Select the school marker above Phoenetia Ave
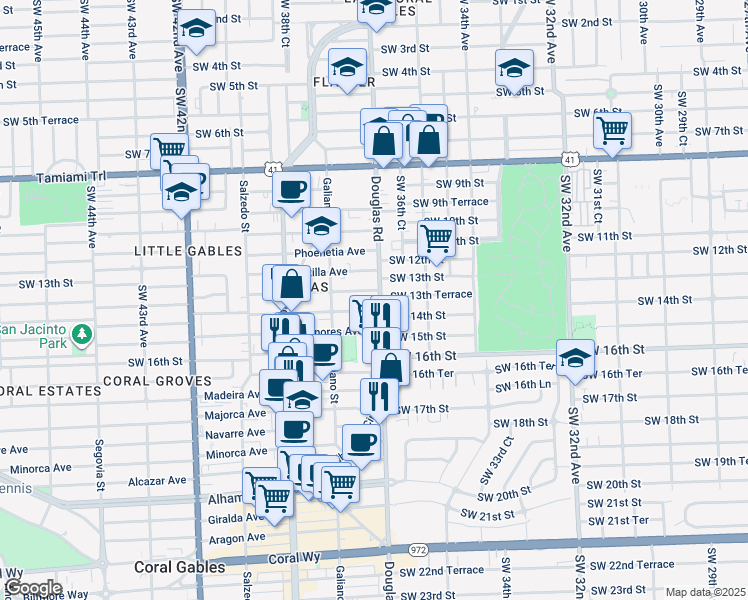The image size is (748, 600). pos(321,226)
